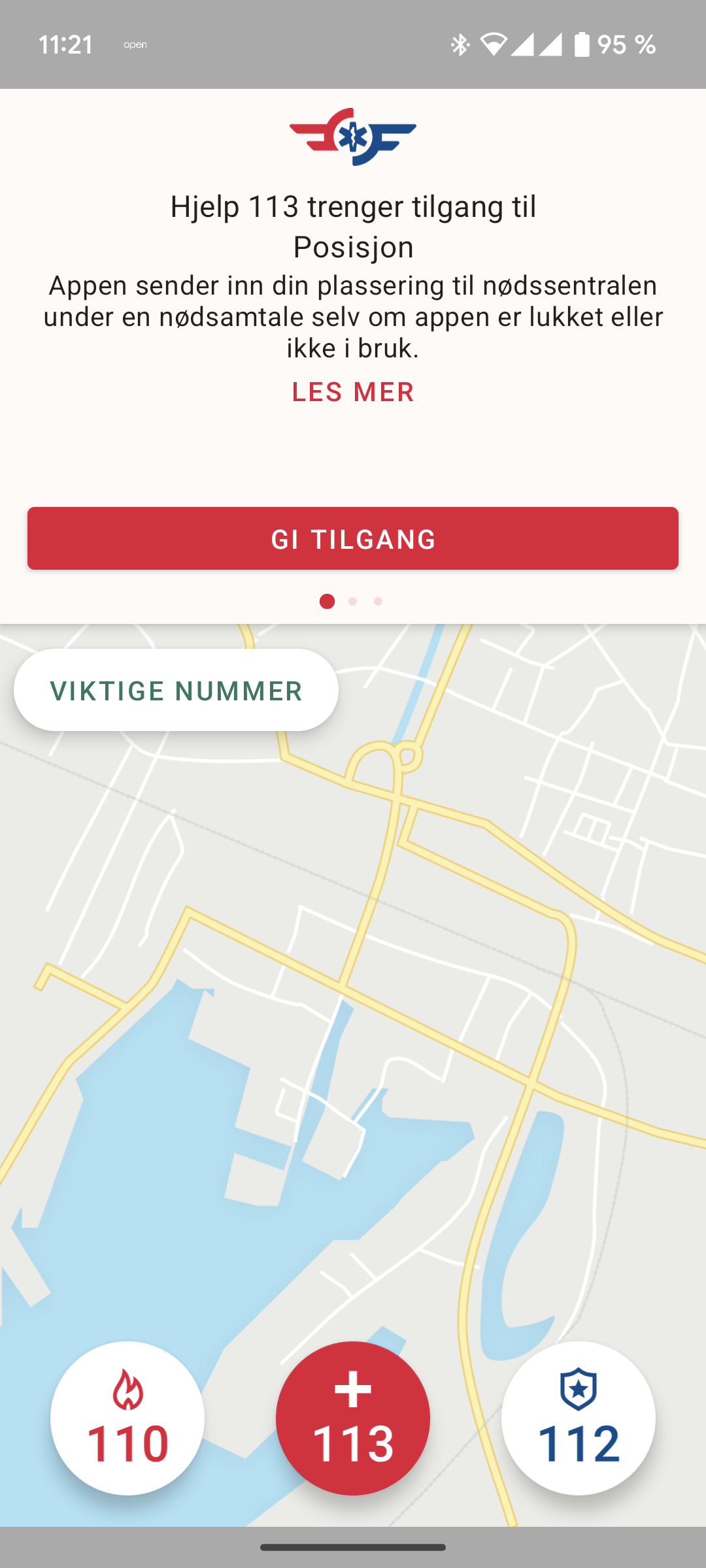
Task: Advance the onboarding carousel to next page
Action: [x=353, y=602]
